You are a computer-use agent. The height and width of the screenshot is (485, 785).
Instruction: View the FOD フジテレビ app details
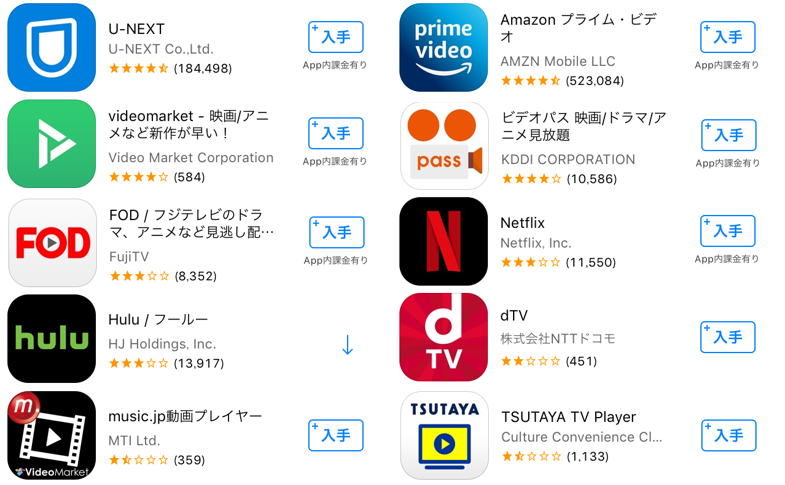51,242
